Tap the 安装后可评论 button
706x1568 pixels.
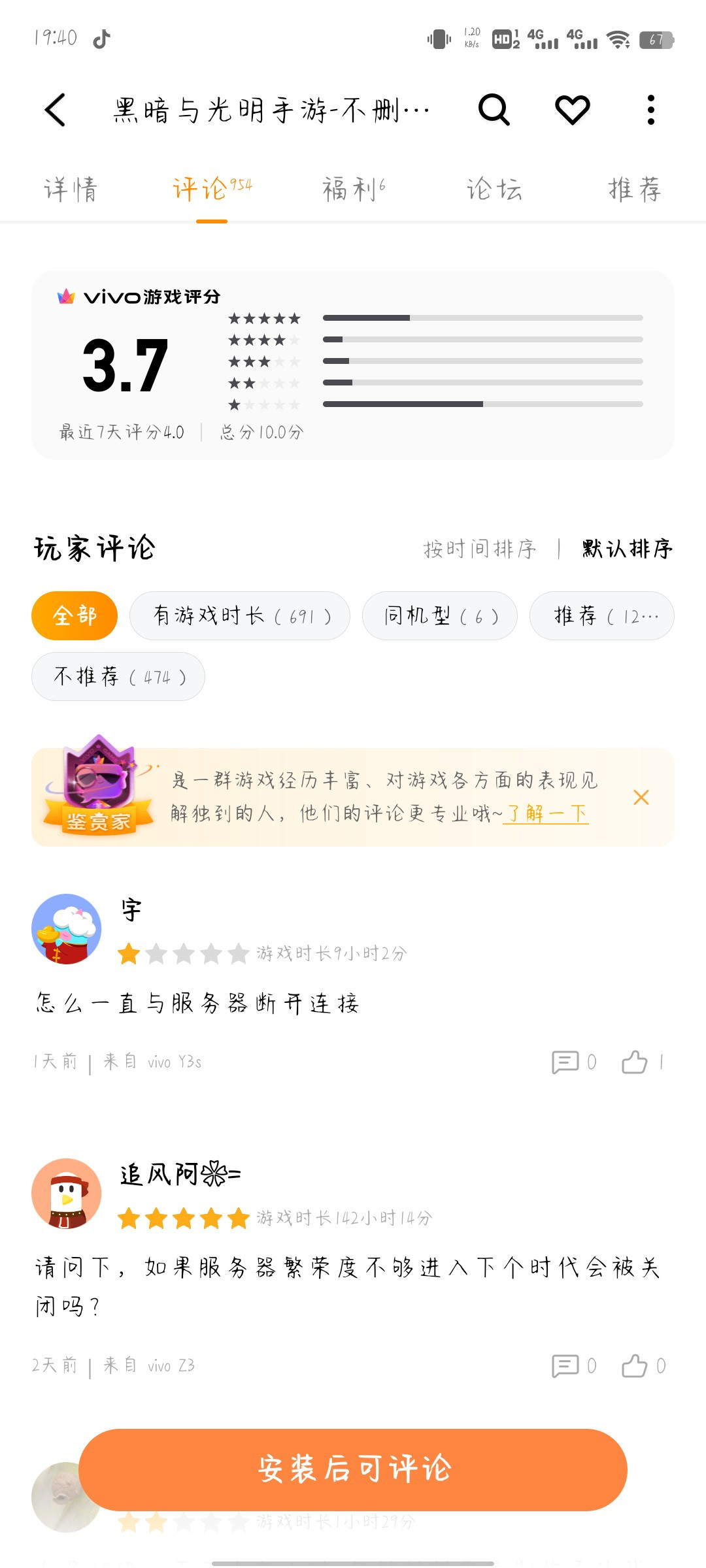(353, 1469)
